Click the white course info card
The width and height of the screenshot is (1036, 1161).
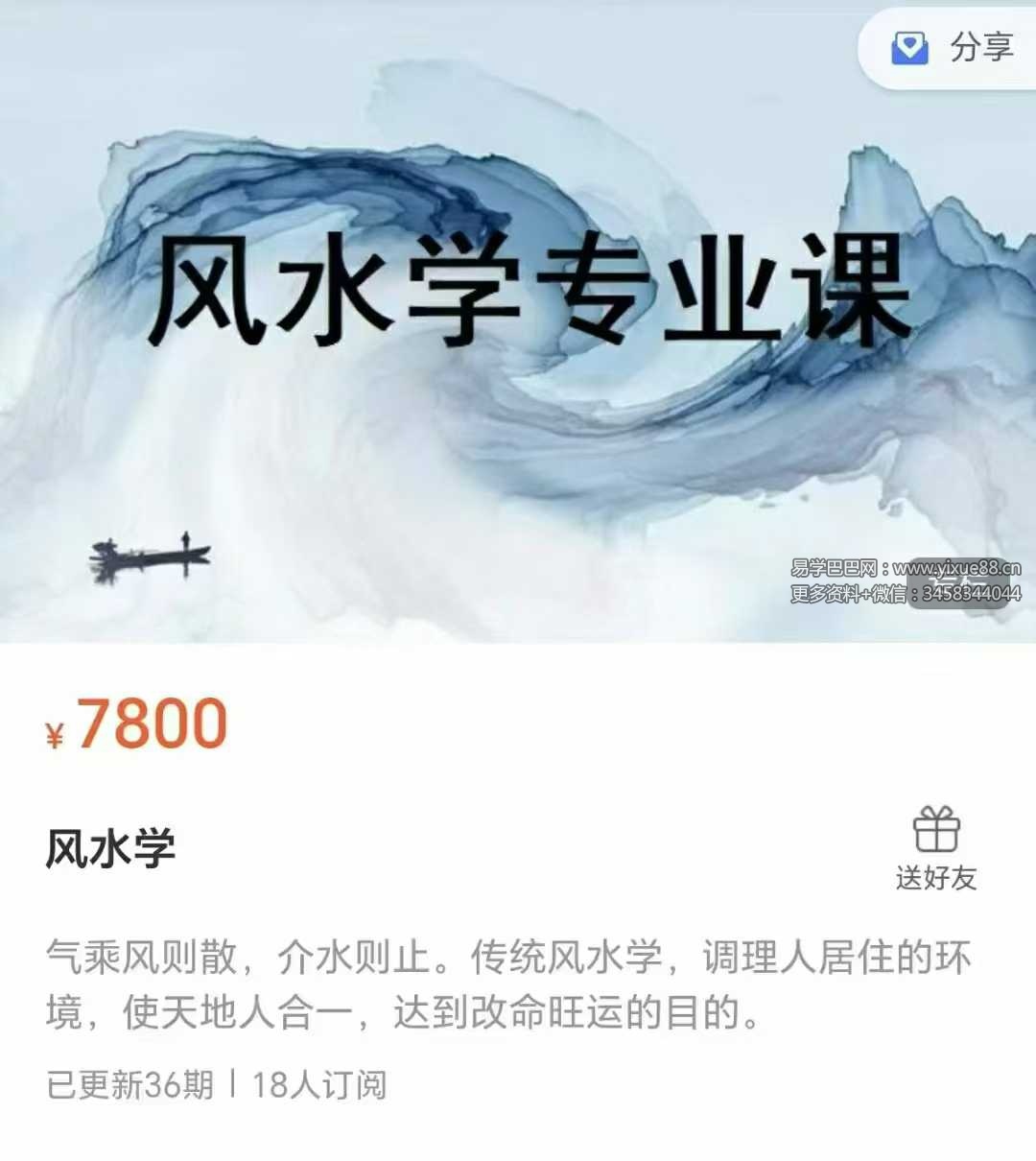518,902
